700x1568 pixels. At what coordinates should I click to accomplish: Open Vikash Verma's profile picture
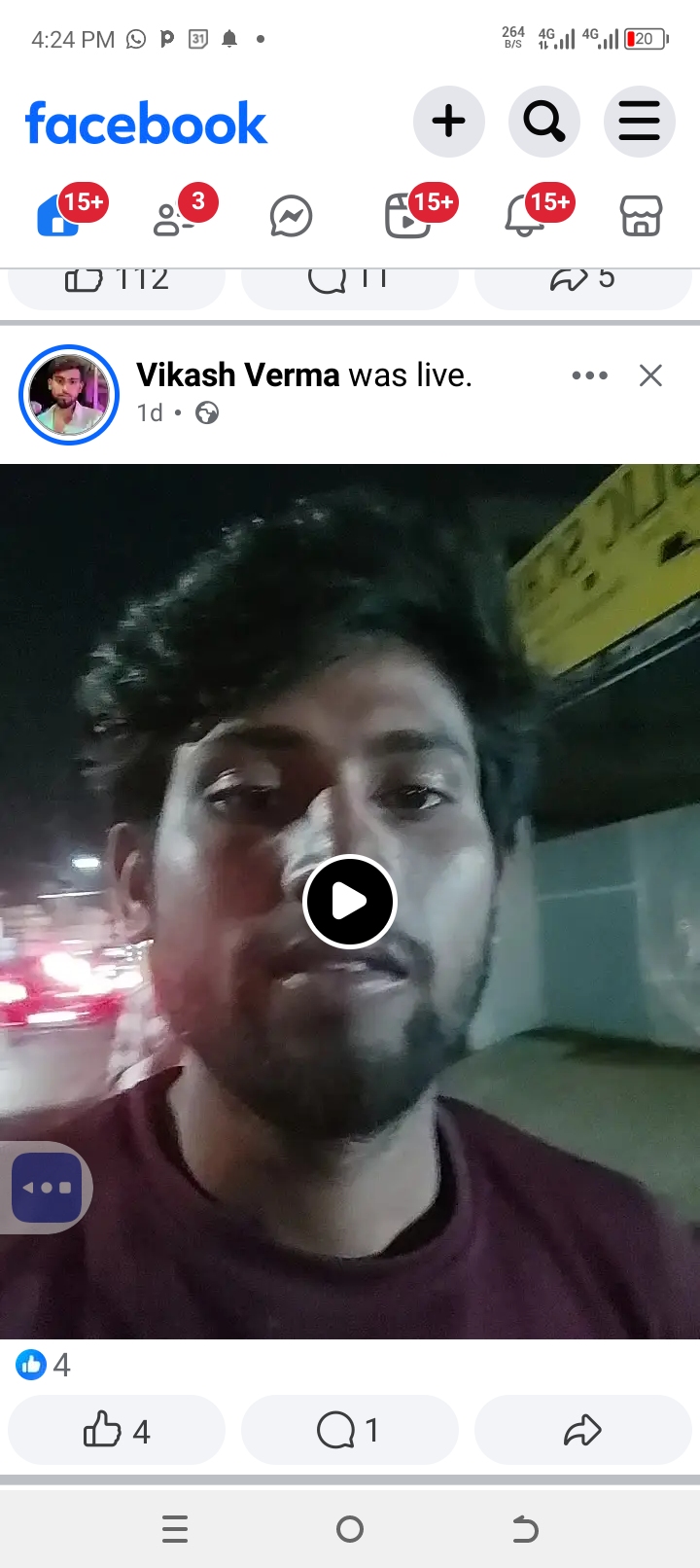(x=69, y=395)
